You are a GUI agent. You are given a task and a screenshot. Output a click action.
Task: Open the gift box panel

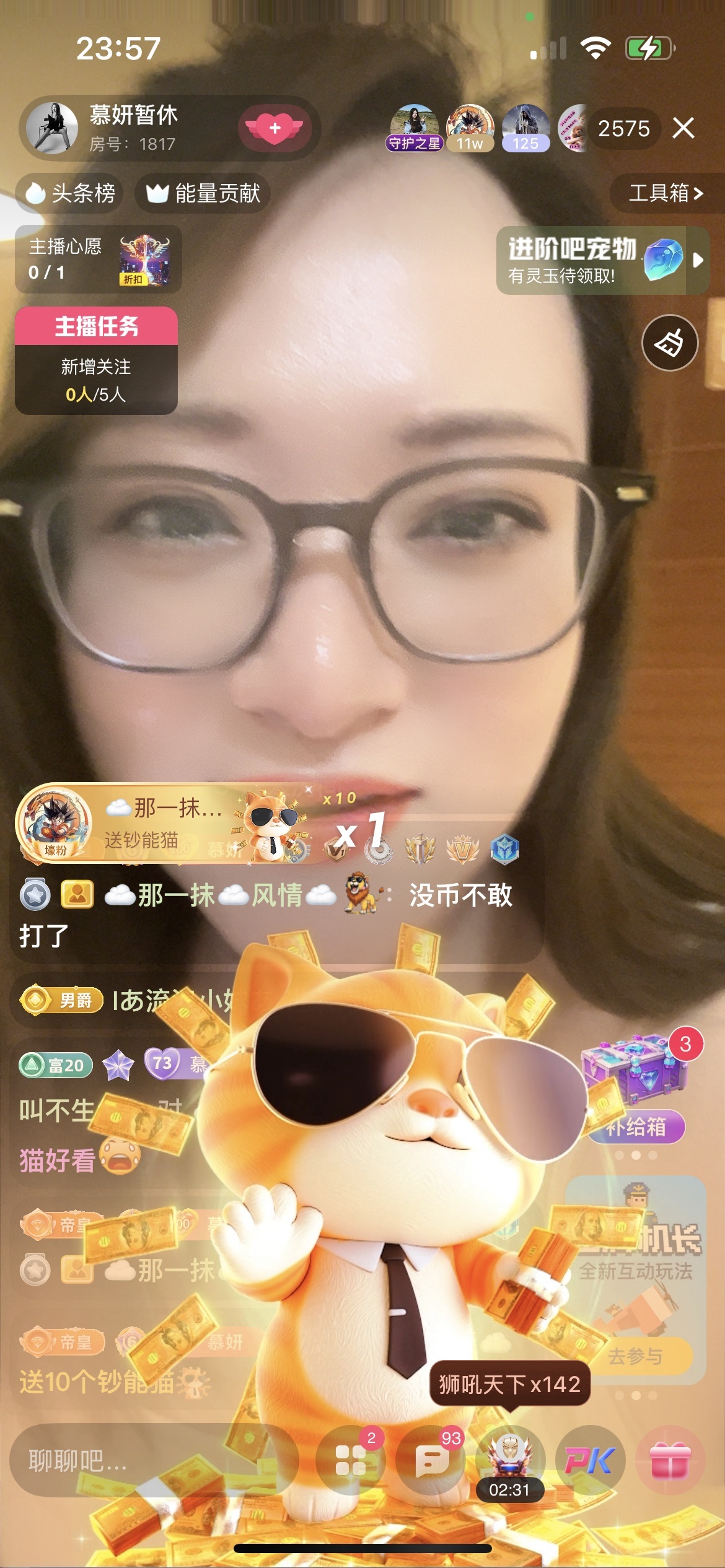point(670,1460)
